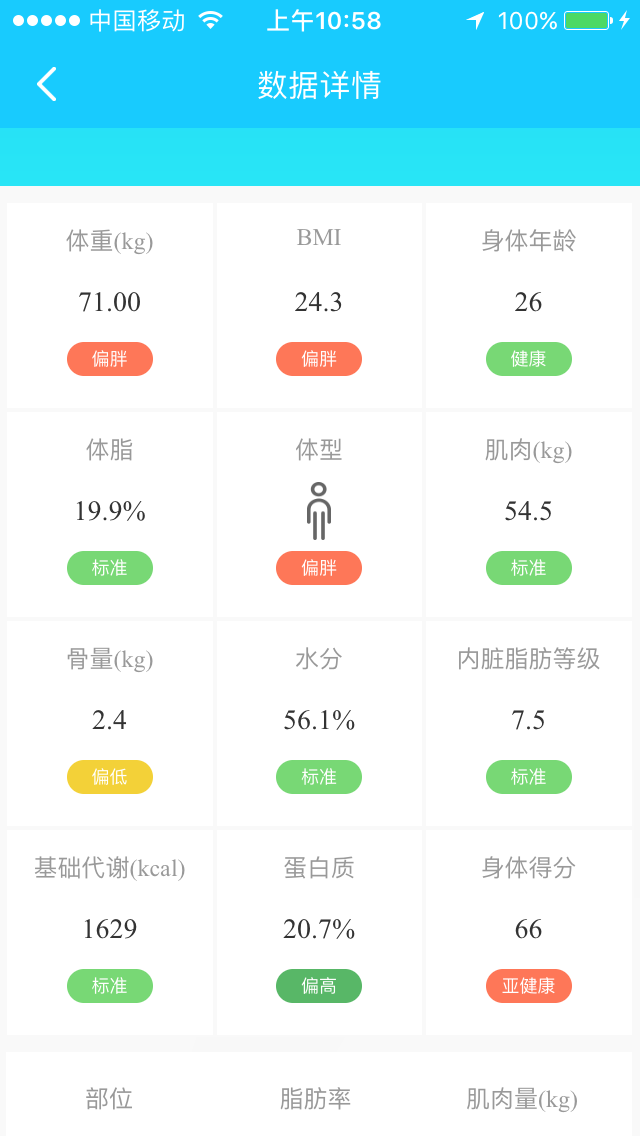Open the BMI card
Screen dimensions: 640x1136
click(319, 305)
